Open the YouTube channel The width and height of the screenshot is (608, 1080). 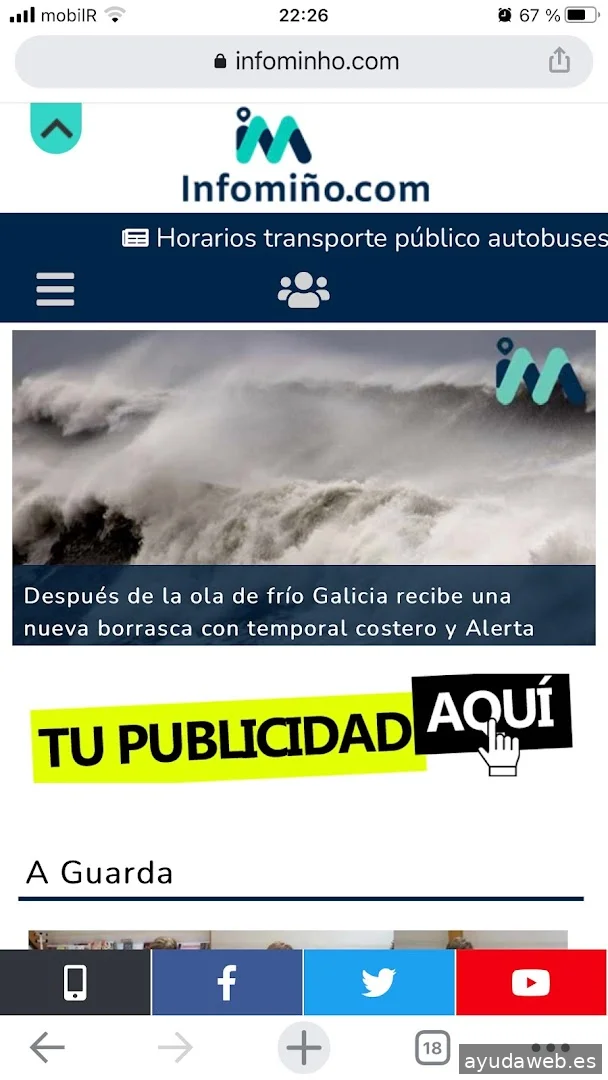point(531,983)
